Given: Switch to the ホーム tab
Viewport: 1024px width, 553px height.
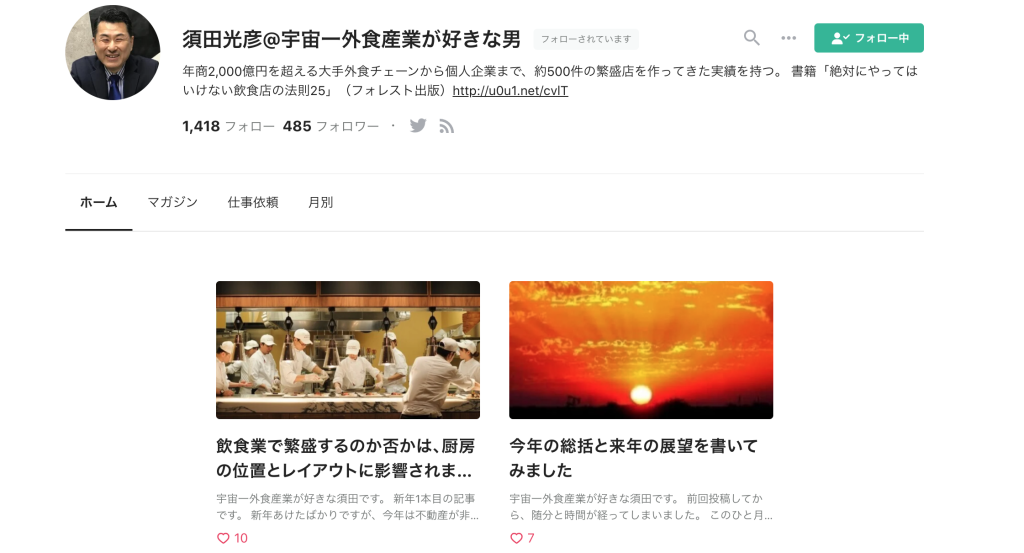Looking at the screenshot, I should click(x=99, y=202).
